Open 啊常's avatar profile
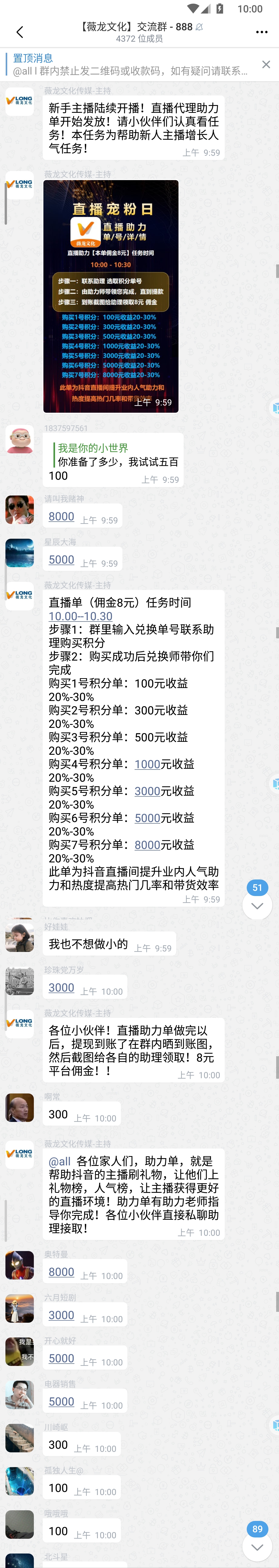The width and height of the screenshot is (279, 1568). (19, 1107)
